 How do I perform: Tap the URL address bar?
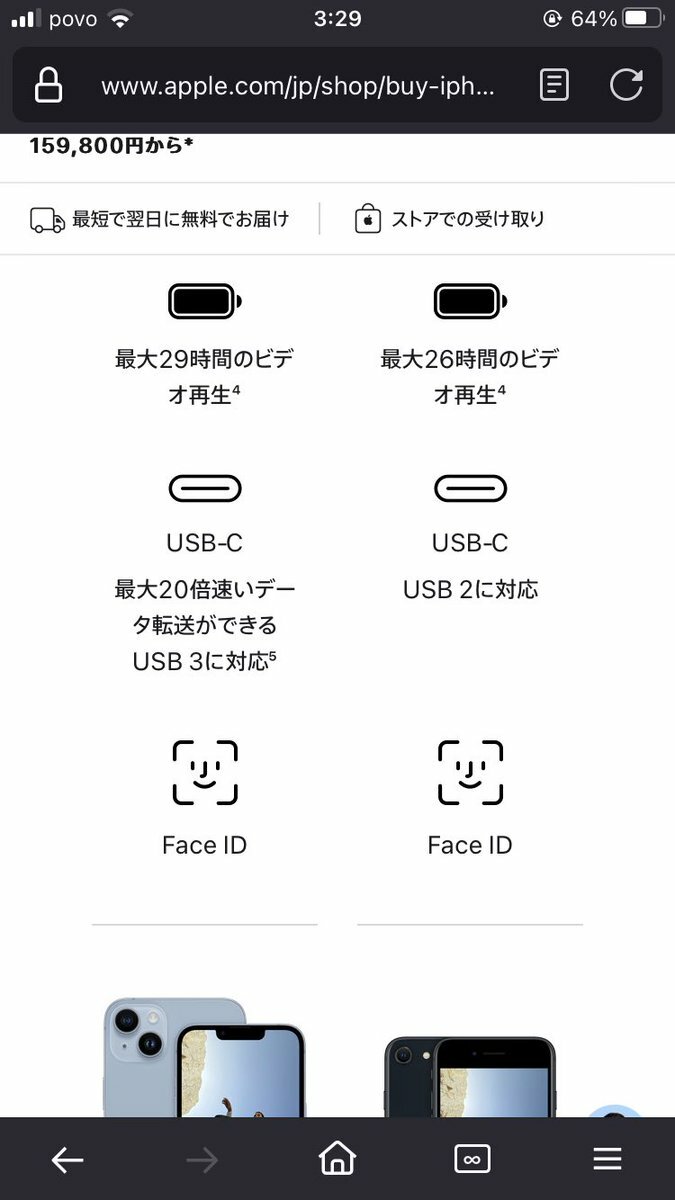click(x=297, y=86)
